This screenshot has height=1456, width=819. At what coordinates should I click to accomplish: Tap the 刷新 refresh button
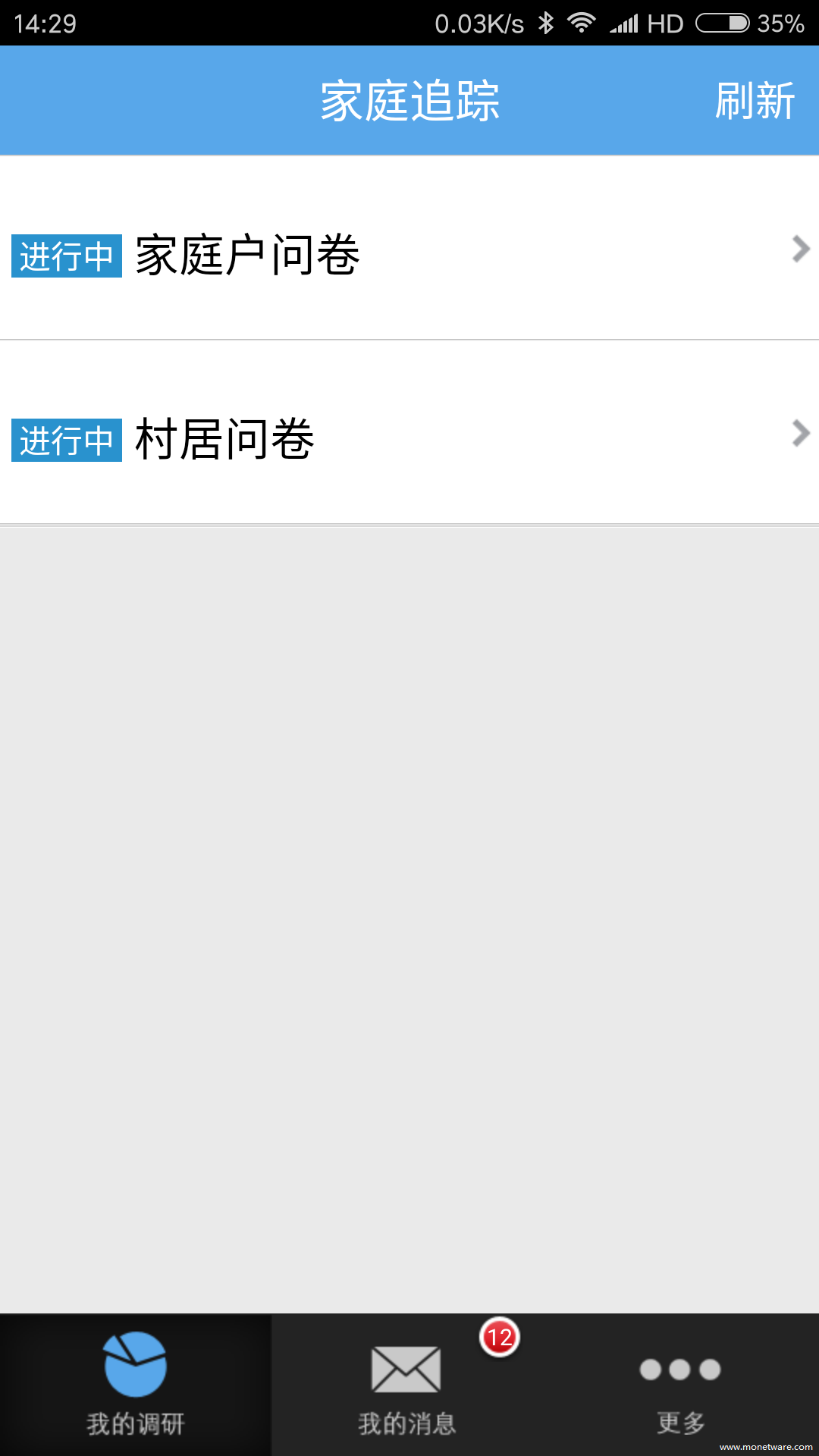[755, 101]
